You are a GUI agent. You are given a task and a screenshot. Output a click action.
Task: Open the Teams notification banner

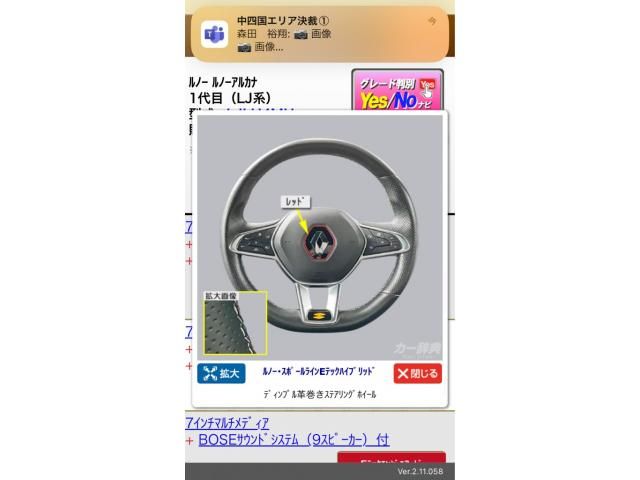point(320,34)
